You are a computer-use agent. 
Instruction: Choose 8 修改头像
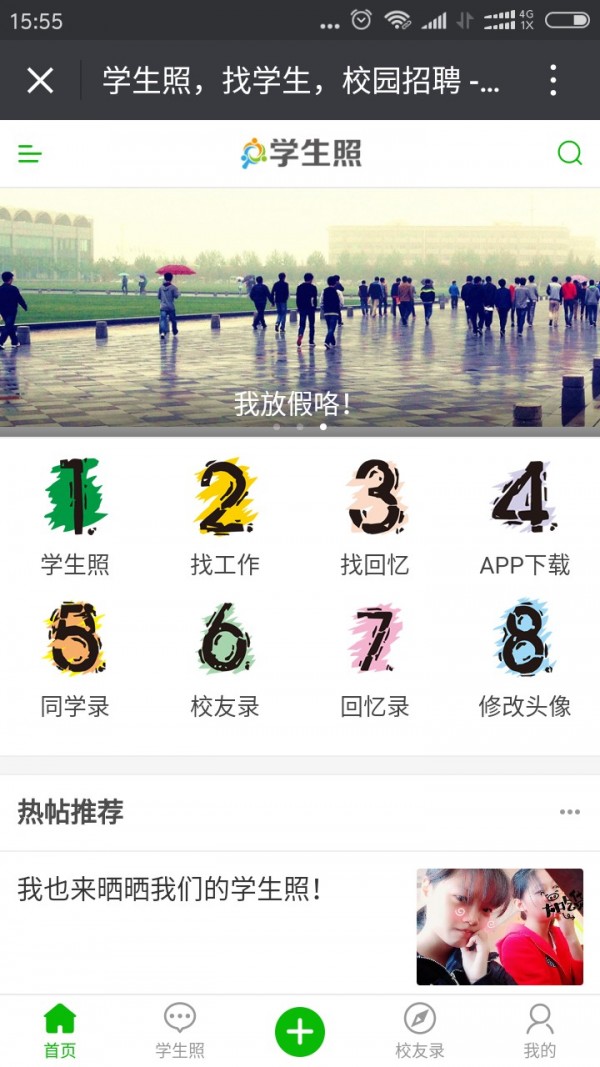[525, 660]
